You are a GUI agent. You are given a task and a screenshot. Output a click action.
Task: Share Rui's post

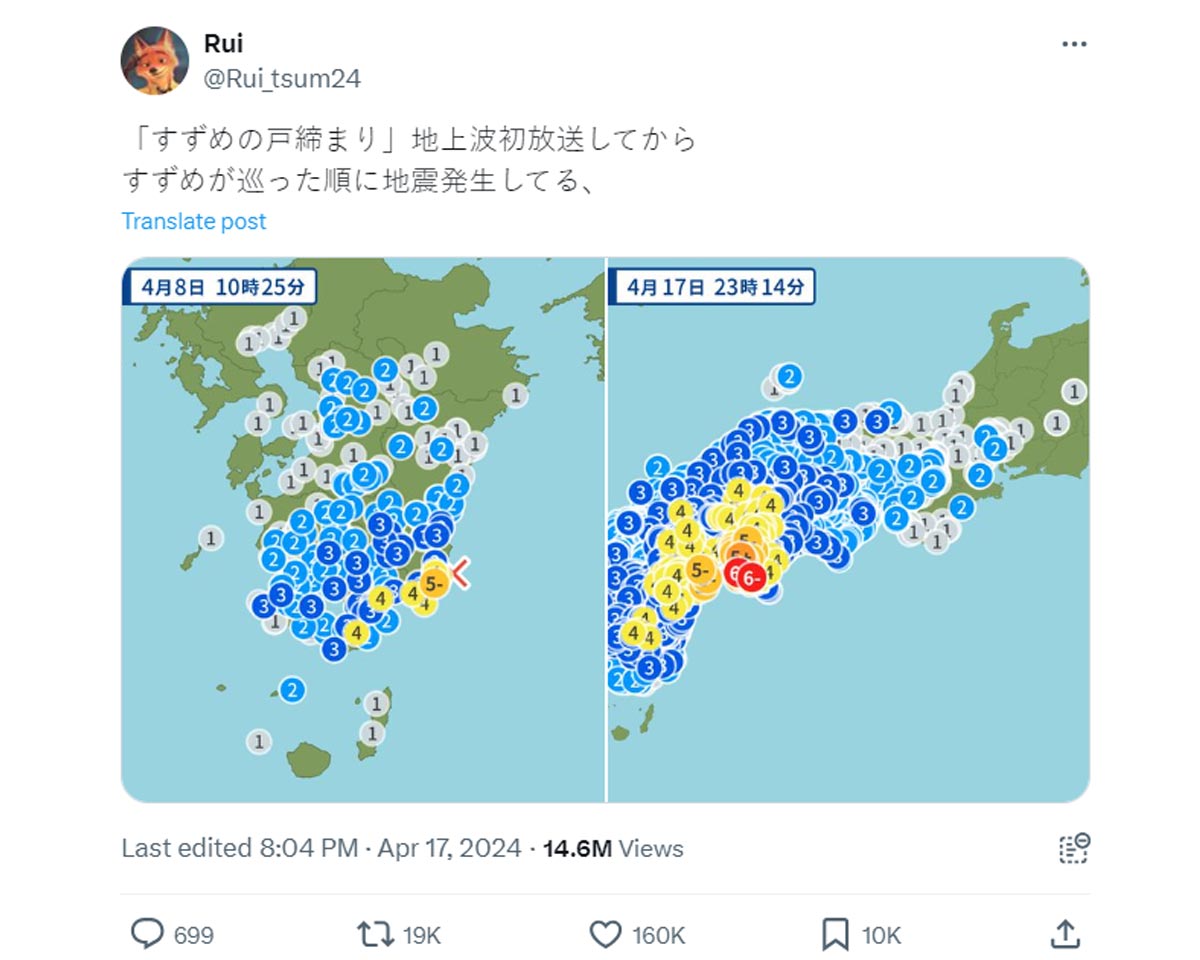[x=1066, y=935]
